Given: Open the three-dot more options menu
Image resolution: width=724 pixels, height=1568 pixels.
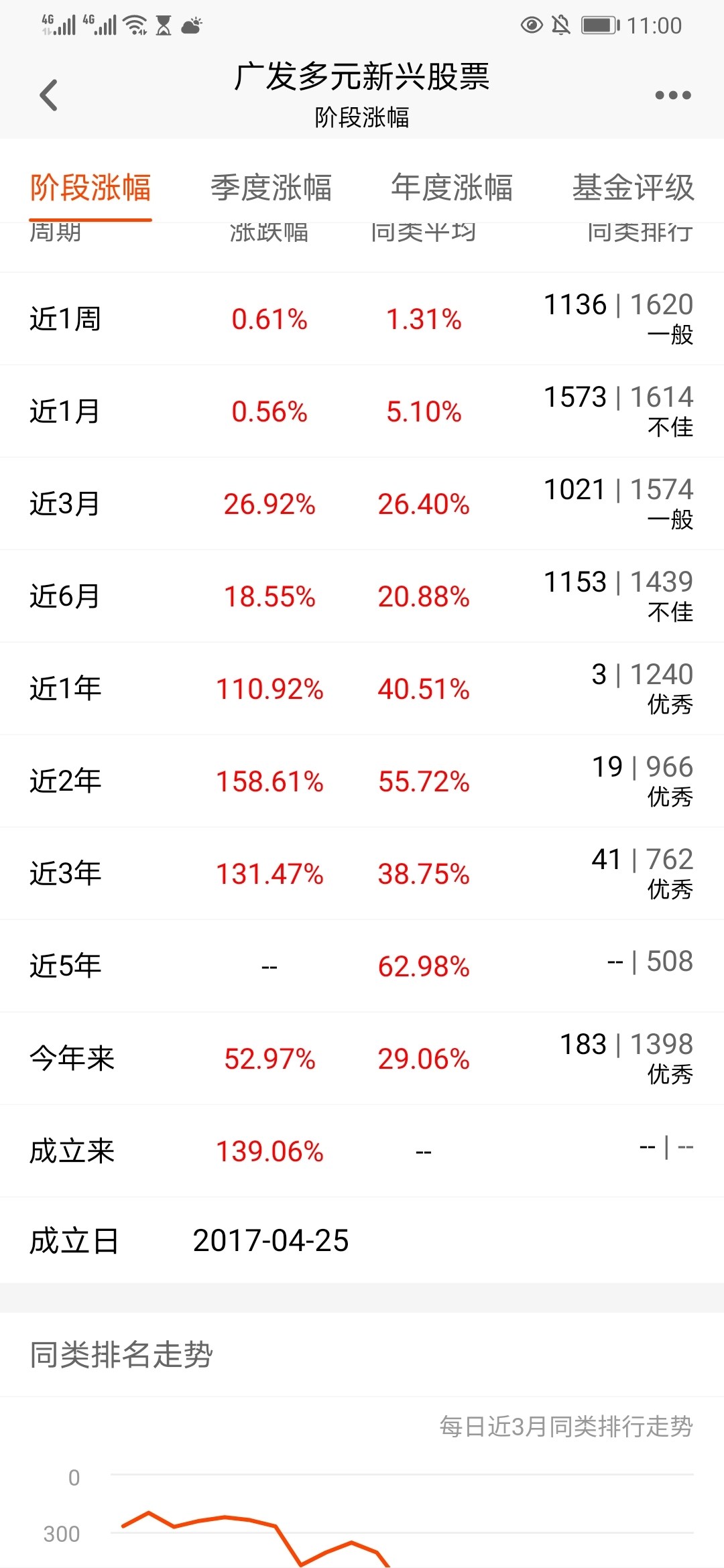Looking at the screenshot, I should click(x=674, y=94).
